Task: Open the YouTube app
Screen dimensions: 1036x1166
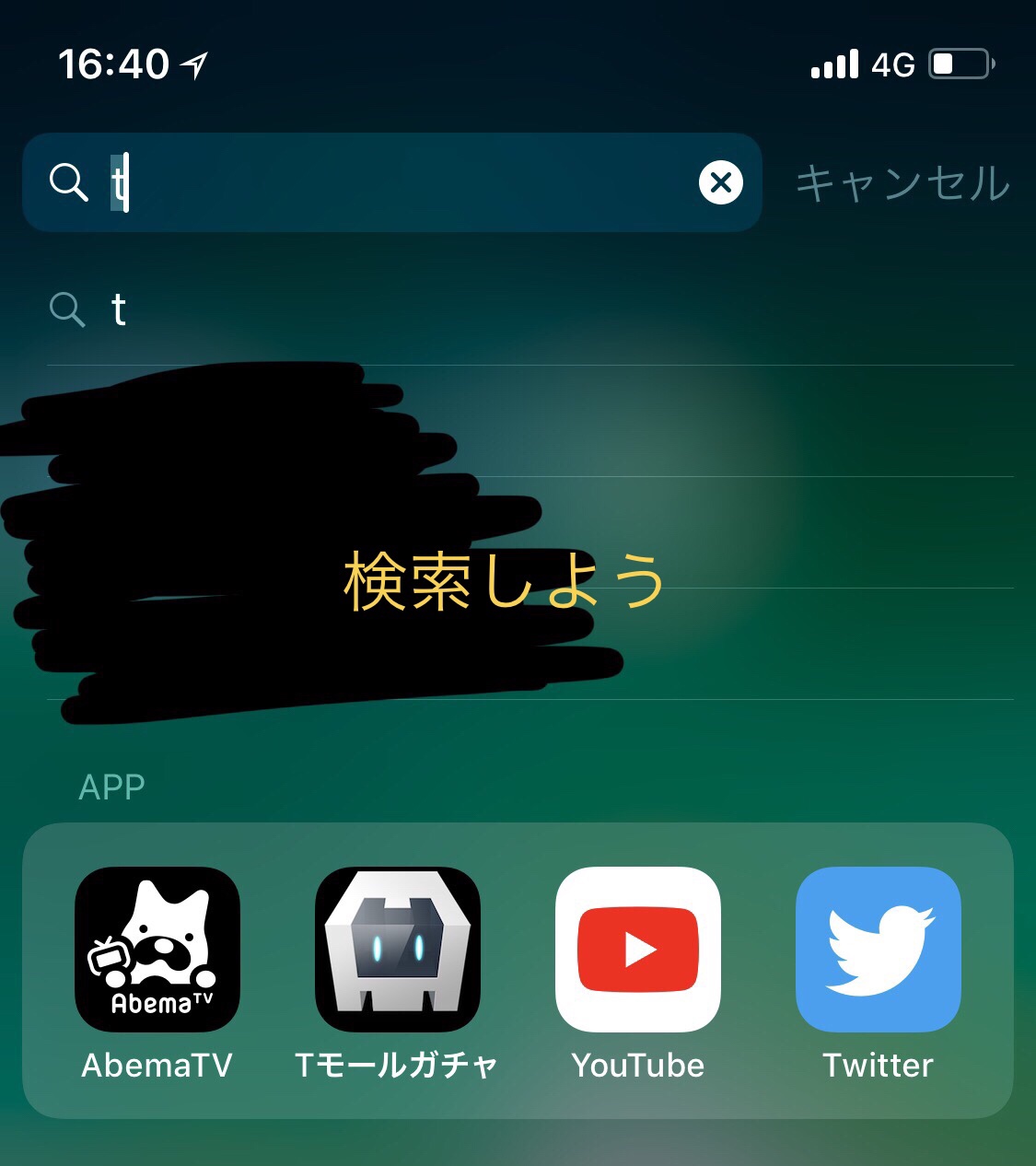Action: point(637,949)
